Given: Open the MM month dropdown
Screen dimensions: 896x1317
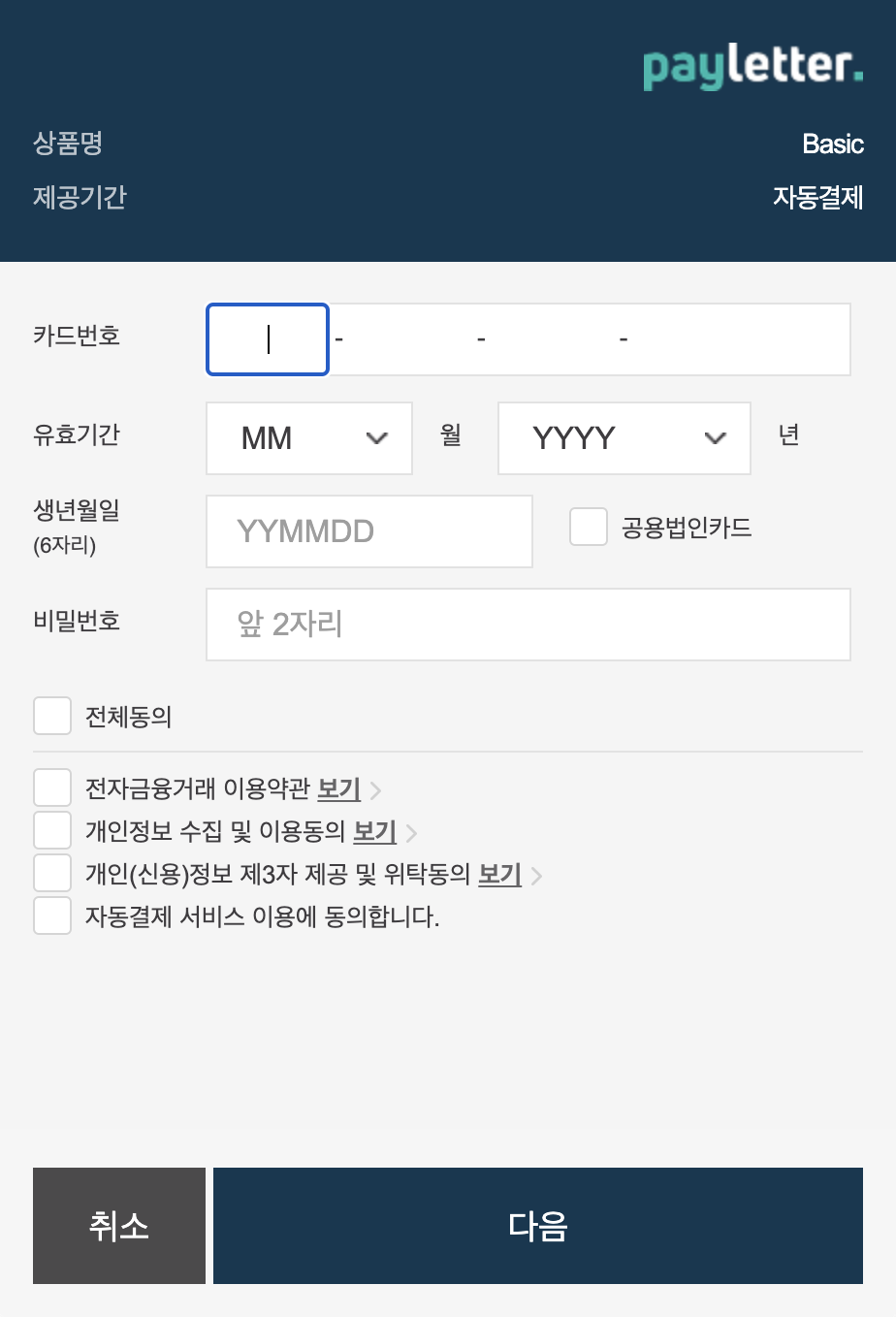Looking at the screenshot, I should pos(308,438).
